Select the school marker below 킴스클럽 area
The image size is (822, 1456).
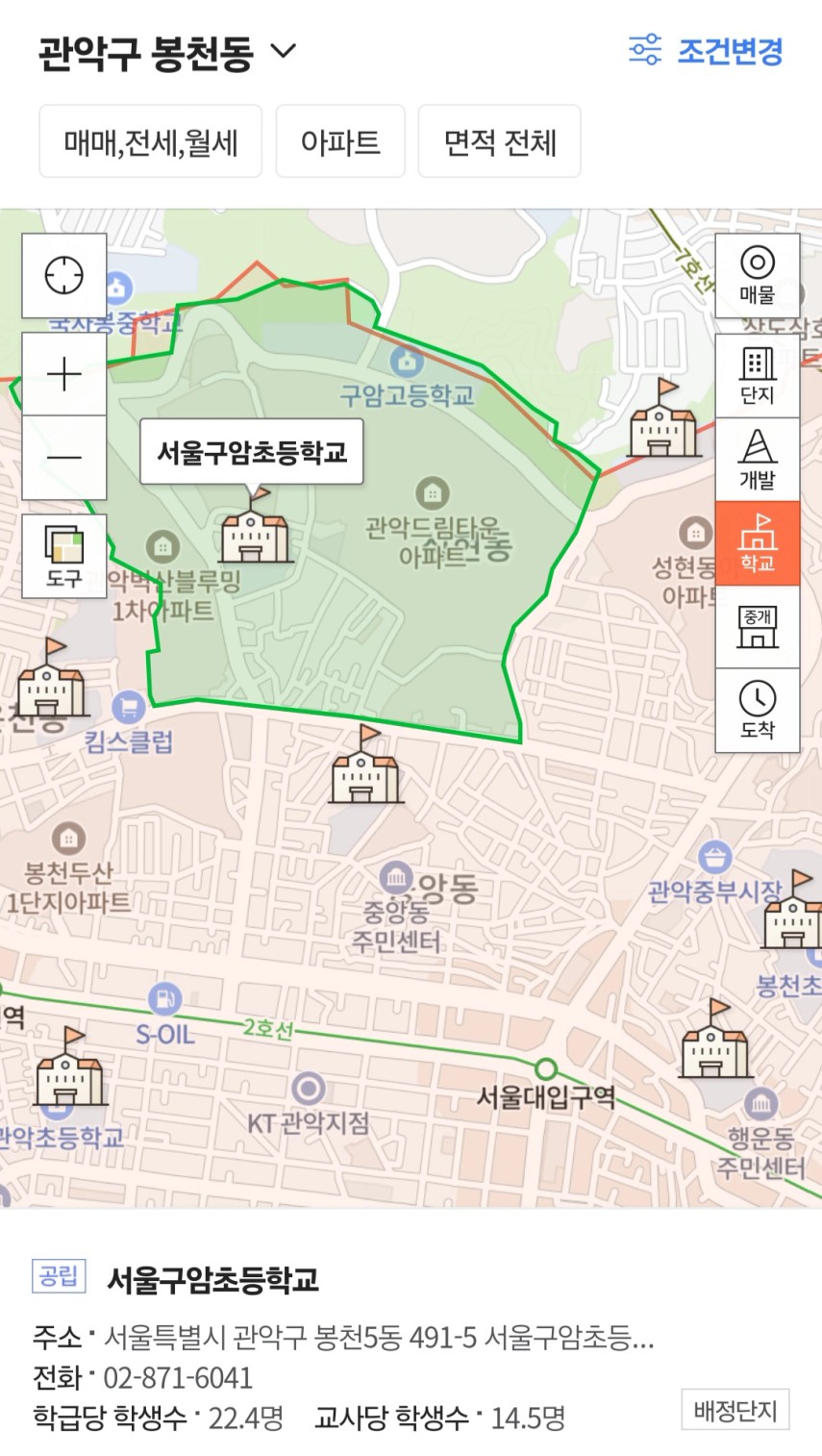click(x=364, y=771)
